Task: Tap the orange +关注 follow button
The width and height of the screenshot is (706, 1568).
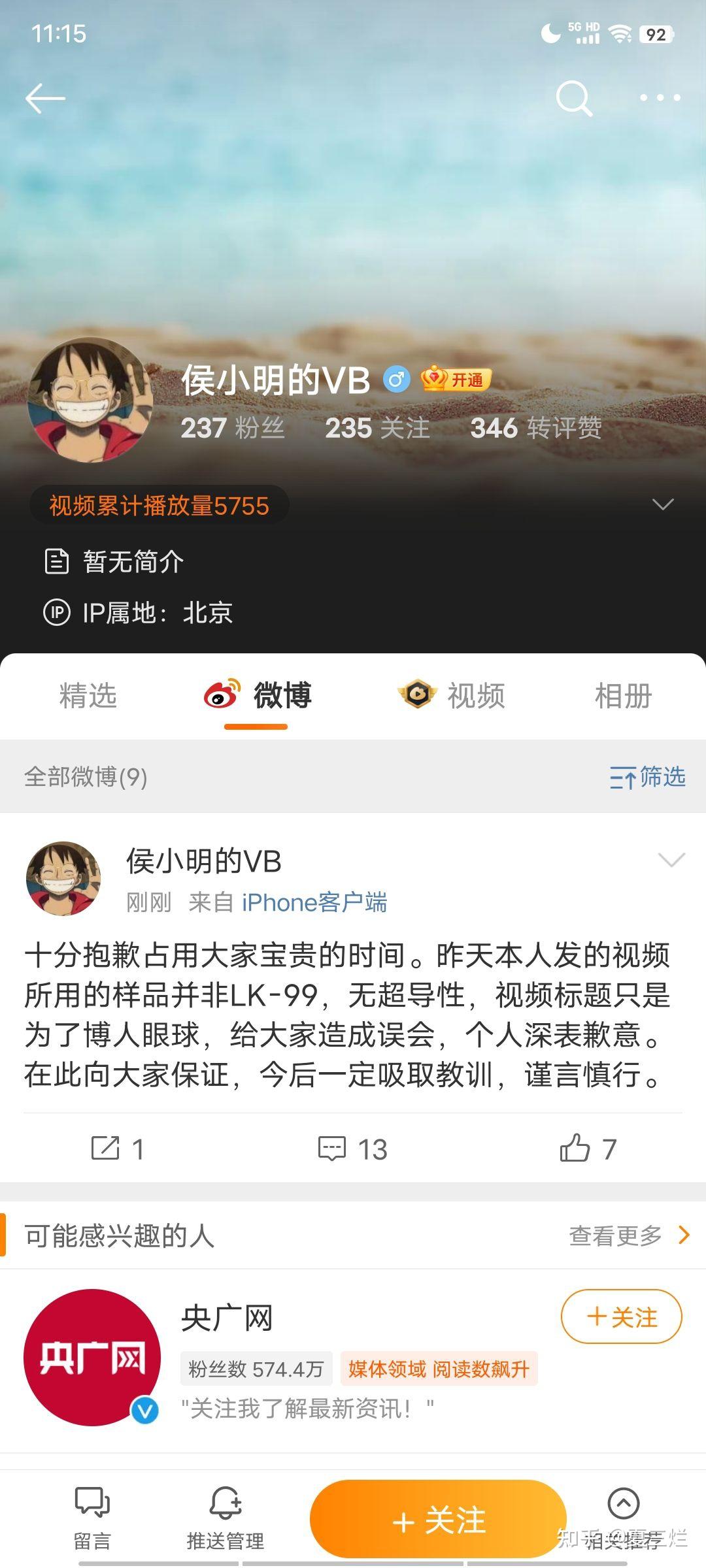Action: (438, 1520)
